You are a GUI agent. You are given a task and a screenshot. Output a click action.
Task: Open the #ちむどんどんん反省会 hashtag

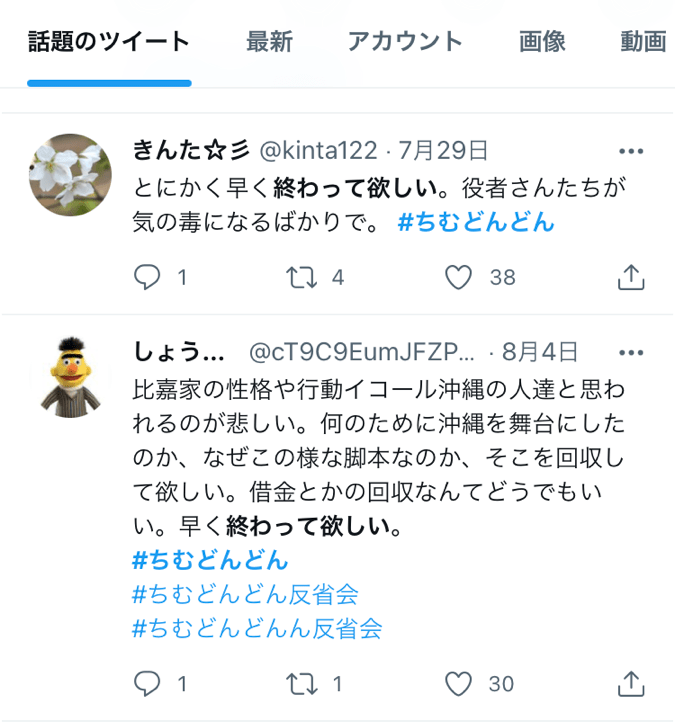257,630
